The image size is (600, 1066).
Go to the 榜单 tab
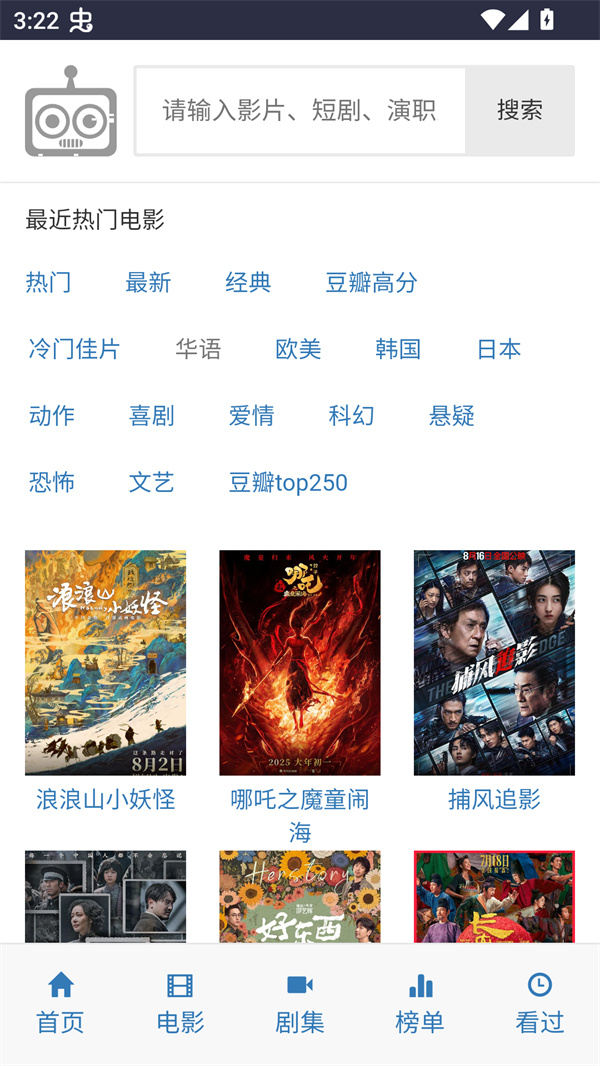[x=420, y=1004]
